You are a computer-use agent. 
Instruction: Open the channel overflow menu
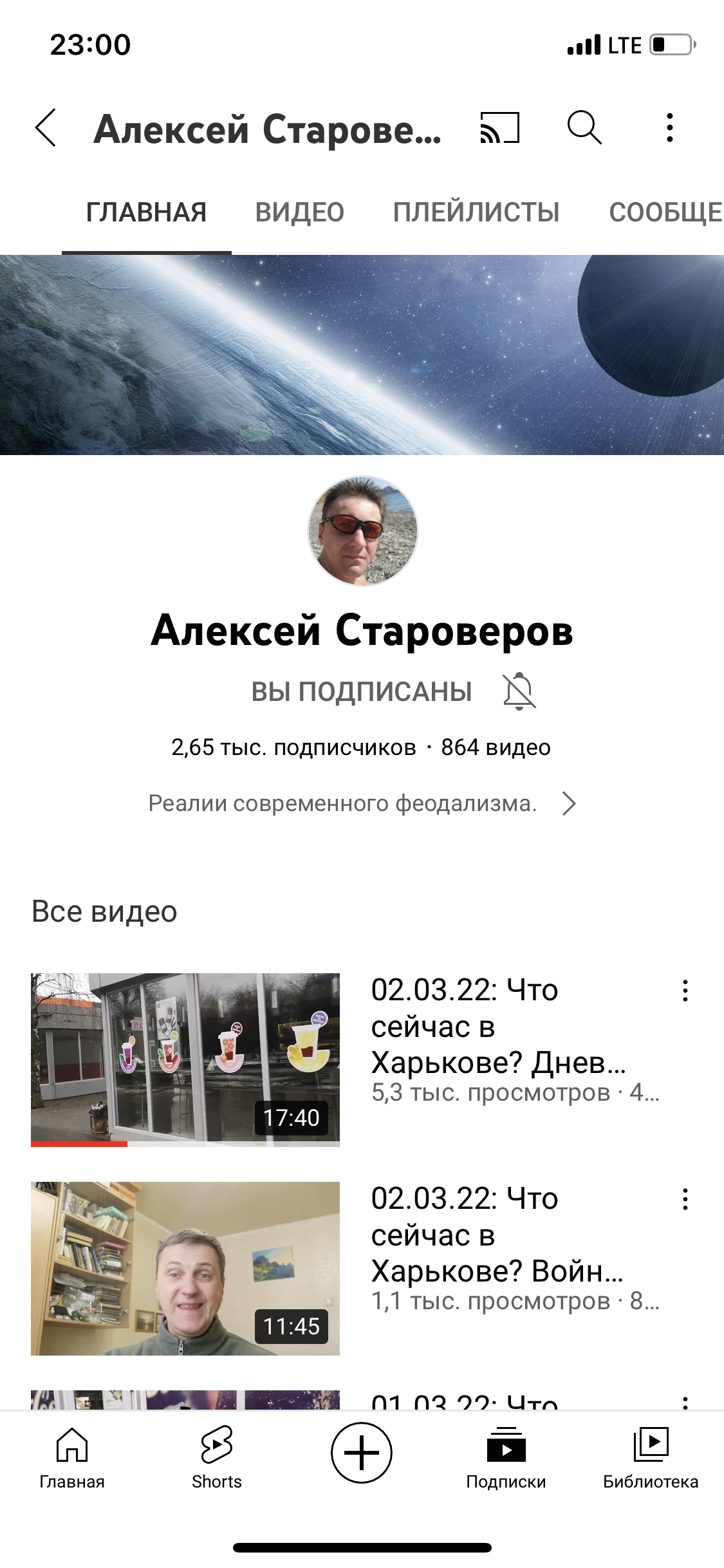[670, 127]
